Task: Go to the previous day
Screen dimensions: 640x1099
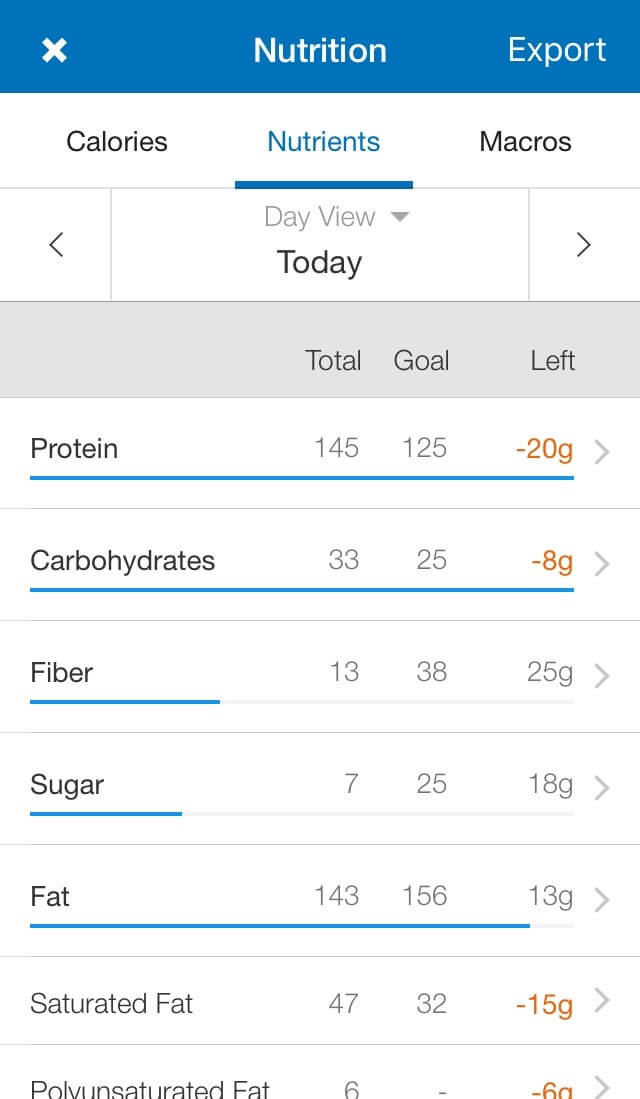Action: [56, 245]
